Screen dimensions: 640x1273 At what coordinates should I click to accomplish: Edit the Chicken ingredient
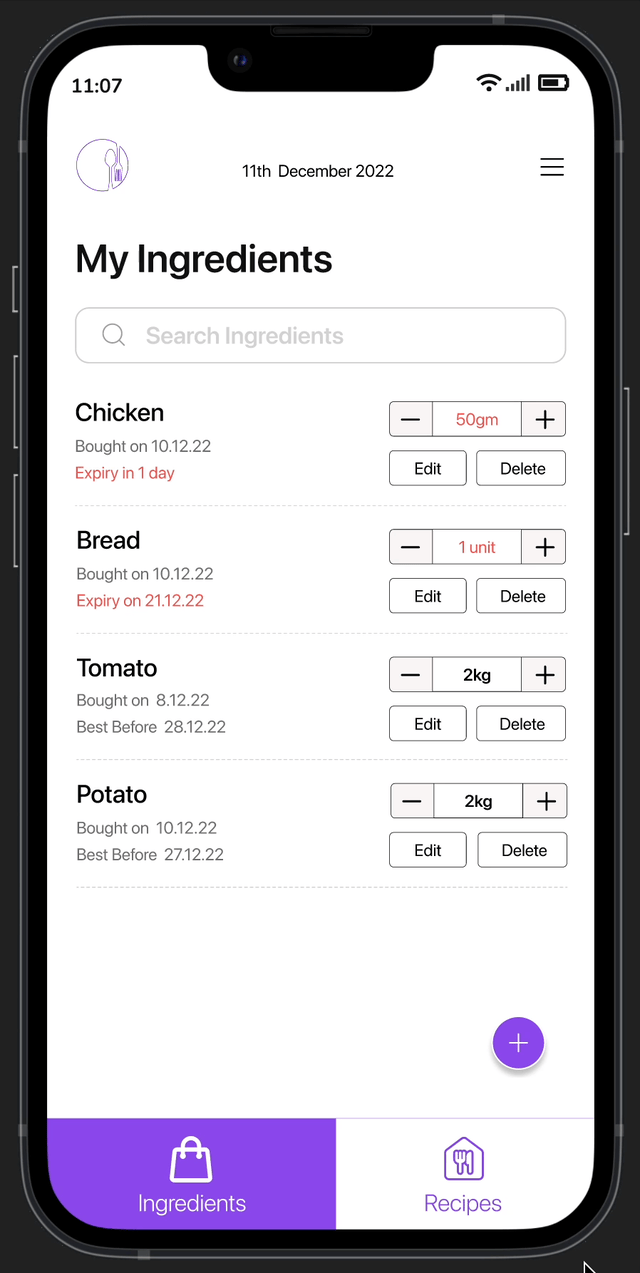coord(428,468)
